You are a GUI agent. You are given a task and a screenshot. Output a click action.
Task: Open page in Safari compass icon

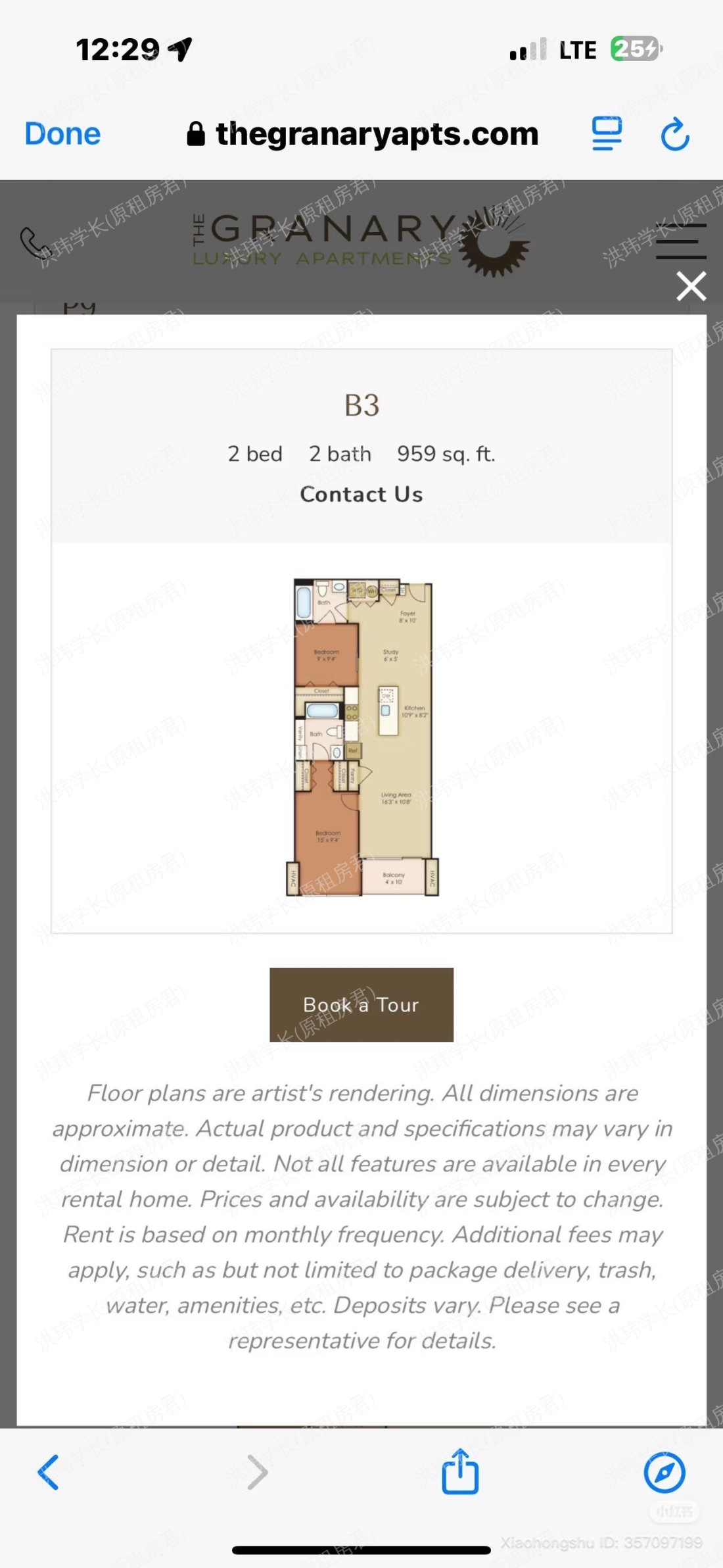665,1472
